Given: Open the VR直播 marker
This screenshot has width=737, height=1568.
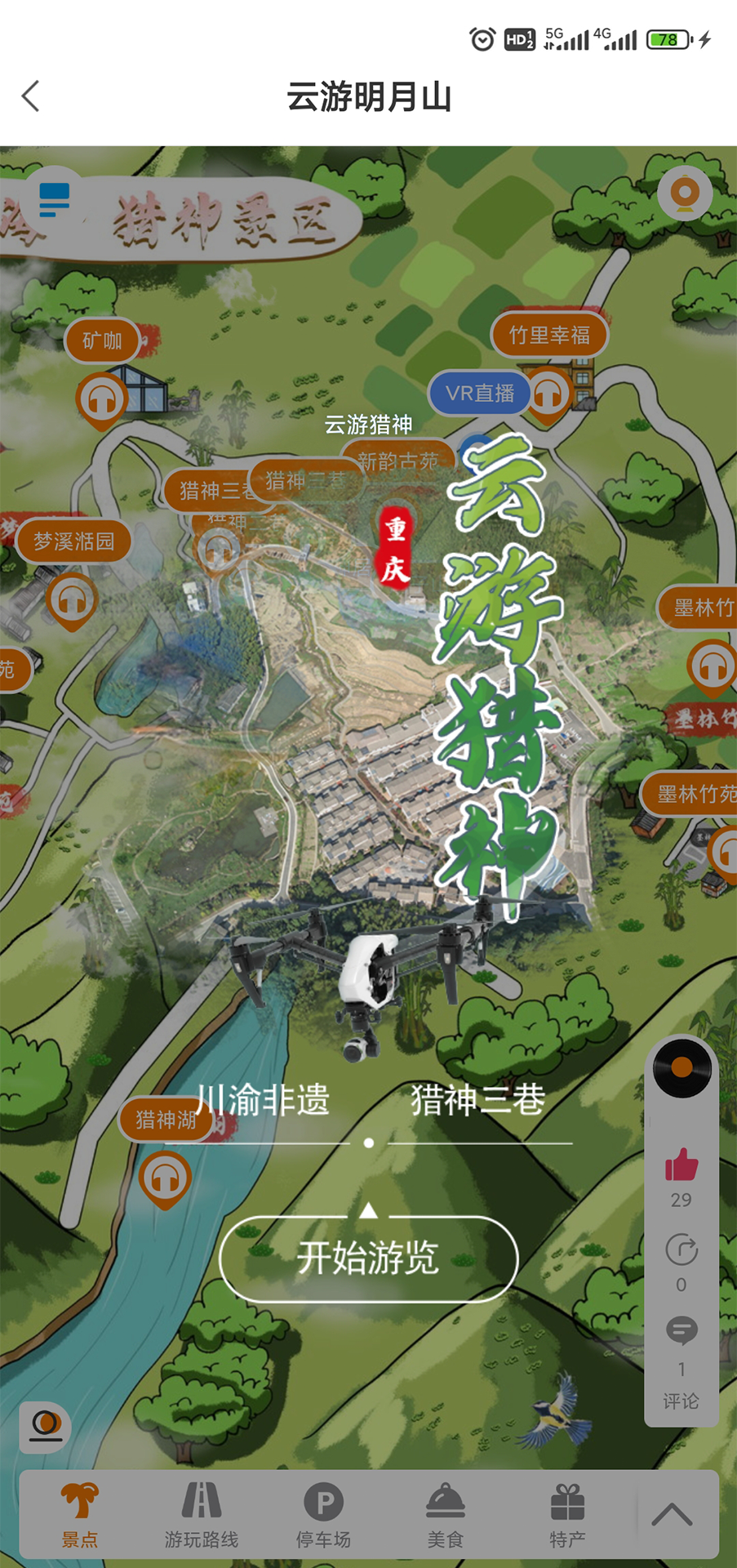Looking at the screenshot, I should pyautogui.click(x=479, y=393).
